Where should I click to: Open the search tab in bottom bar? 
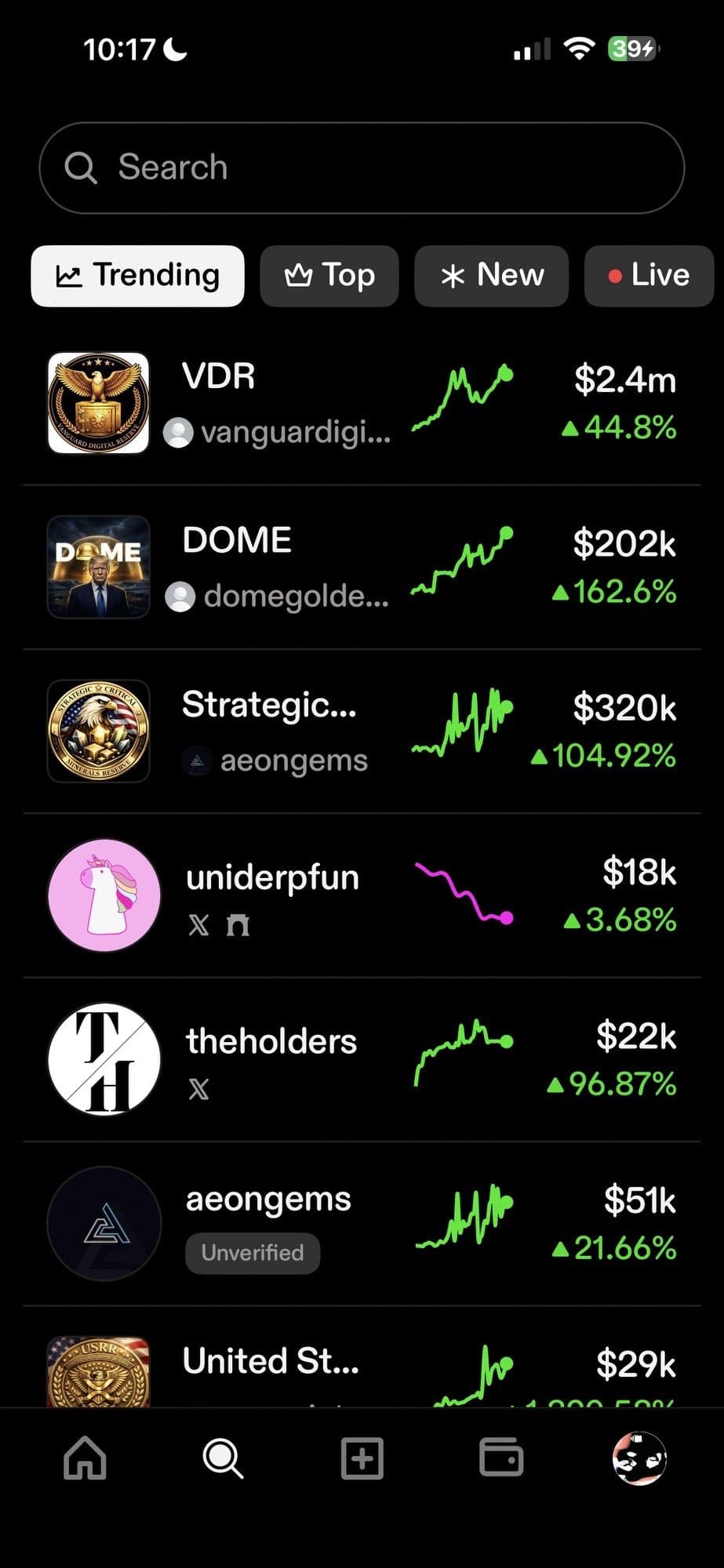(223, 1458)
